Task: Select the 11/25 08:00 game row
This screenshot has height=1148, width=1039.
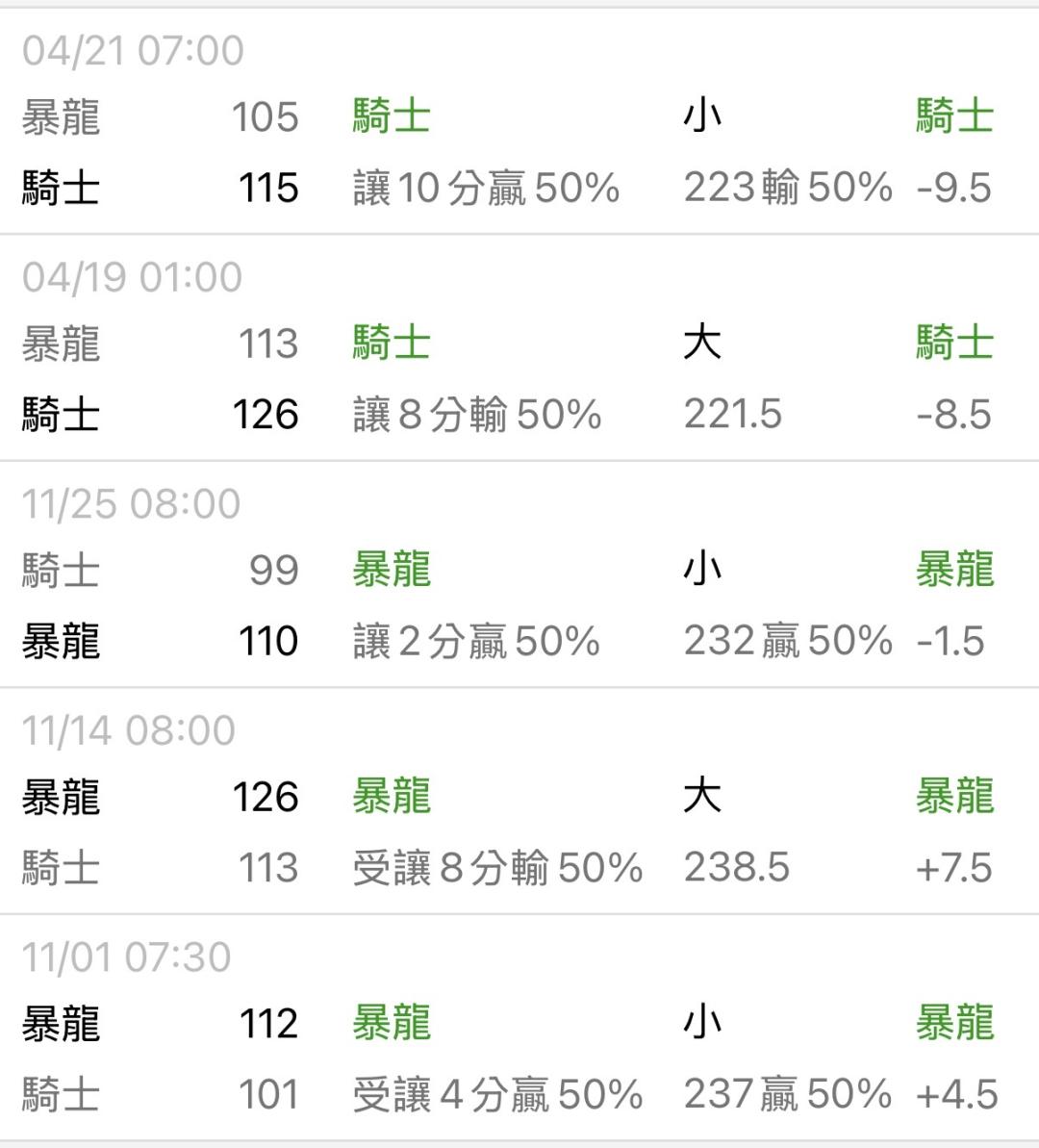Action: [519, 575]
